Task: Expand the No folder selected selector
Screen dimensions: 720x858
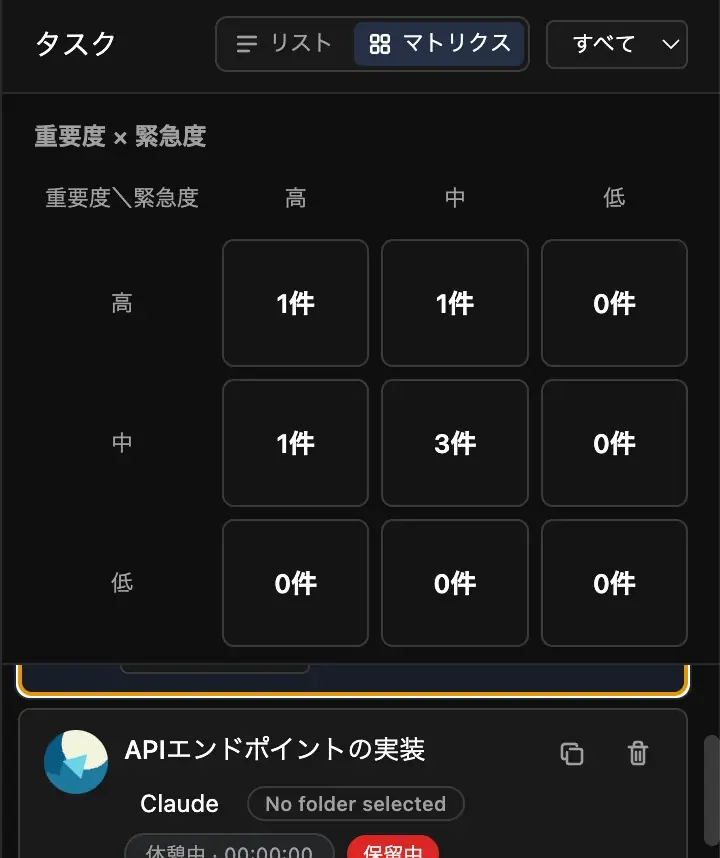Action: click(355, 804)
